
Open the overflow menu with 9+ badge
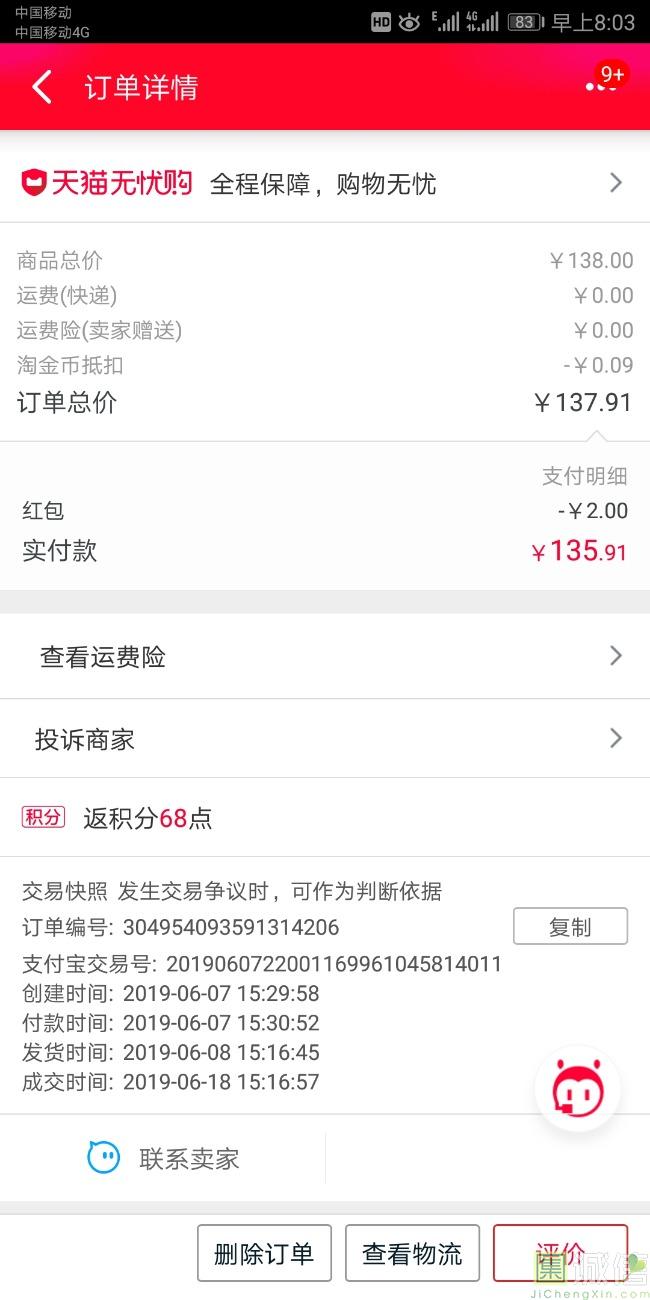pyautogui.click(x=601, y=87)
